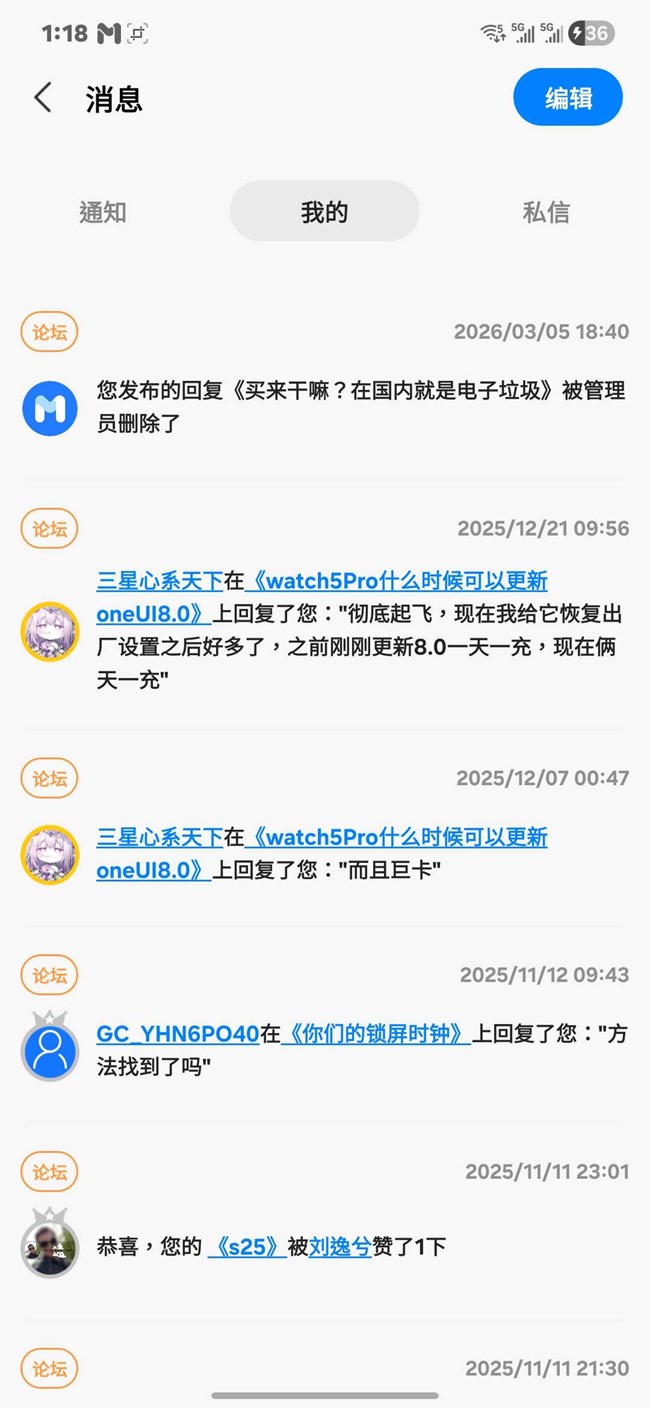This screenshot has height=1408, width=650.
Task: Tap GC_YHN6PO40's avatar
Action: click(x=50, y=1049)
